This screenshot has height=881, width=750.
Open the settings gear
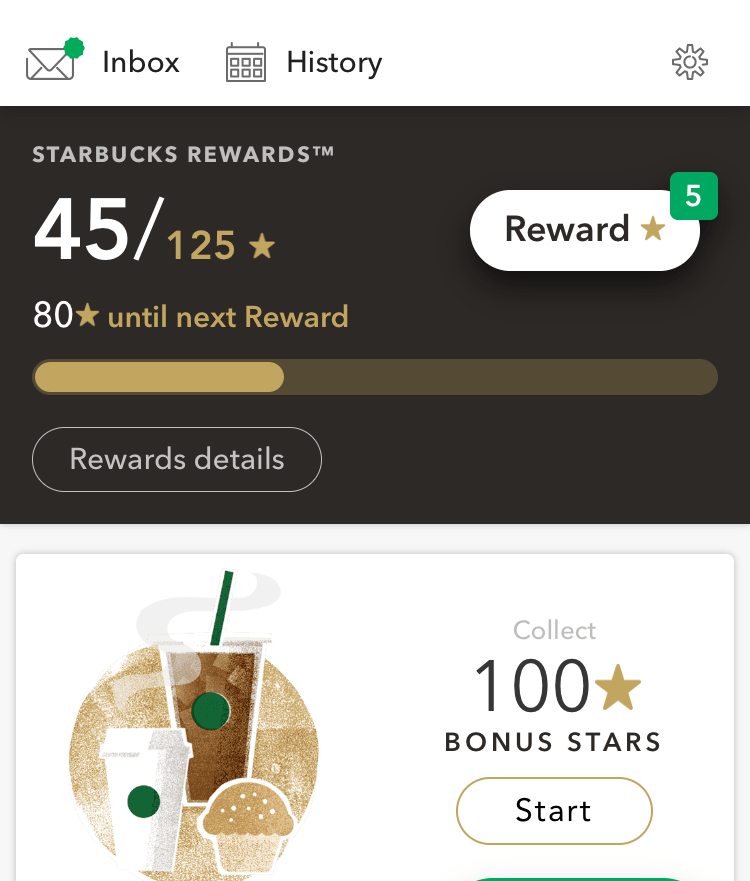[x=689, y=62]
